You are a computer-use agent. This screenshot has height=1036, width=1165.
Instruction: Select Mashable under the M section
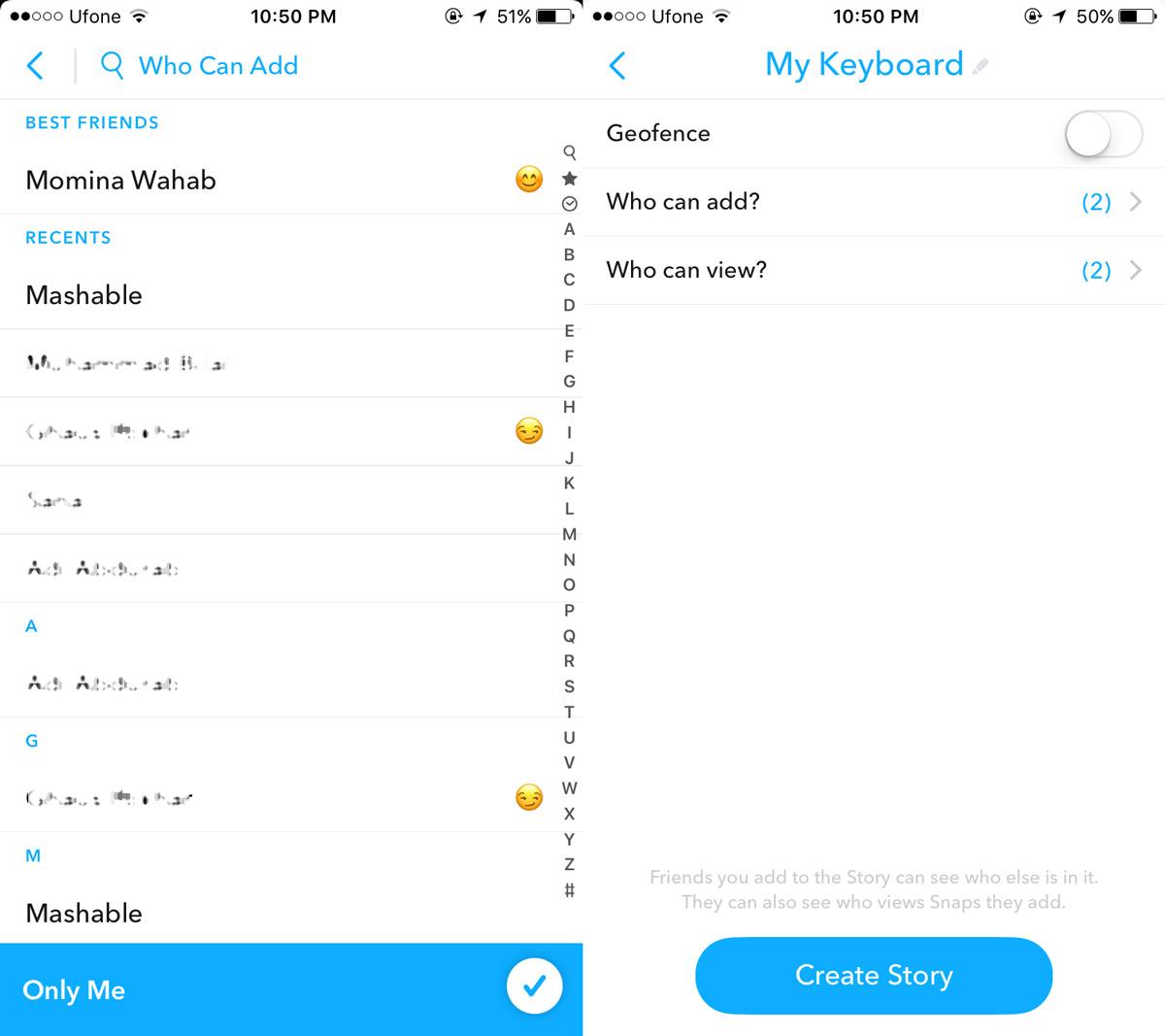84,913
